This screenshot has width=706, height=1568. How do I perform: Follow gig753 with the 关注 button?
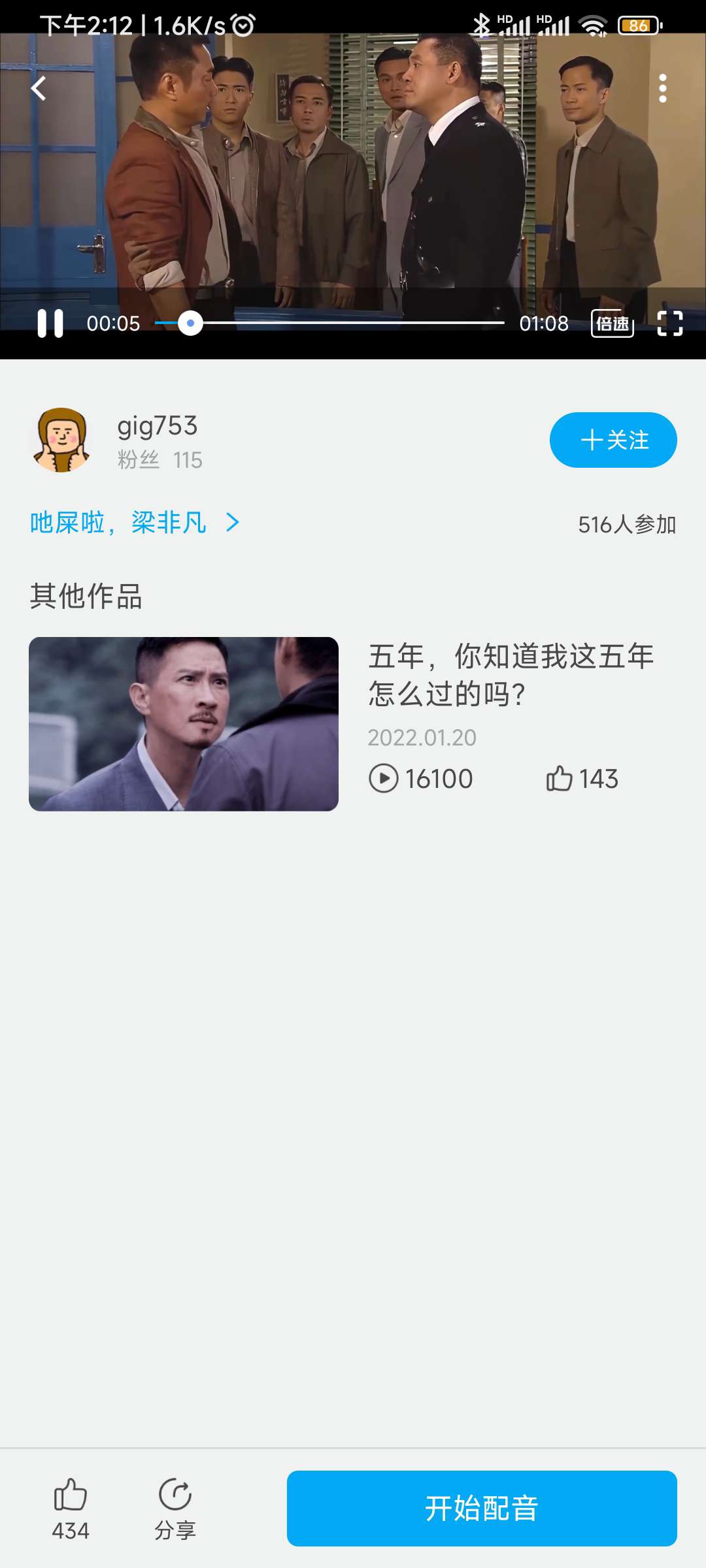point(613,440)
